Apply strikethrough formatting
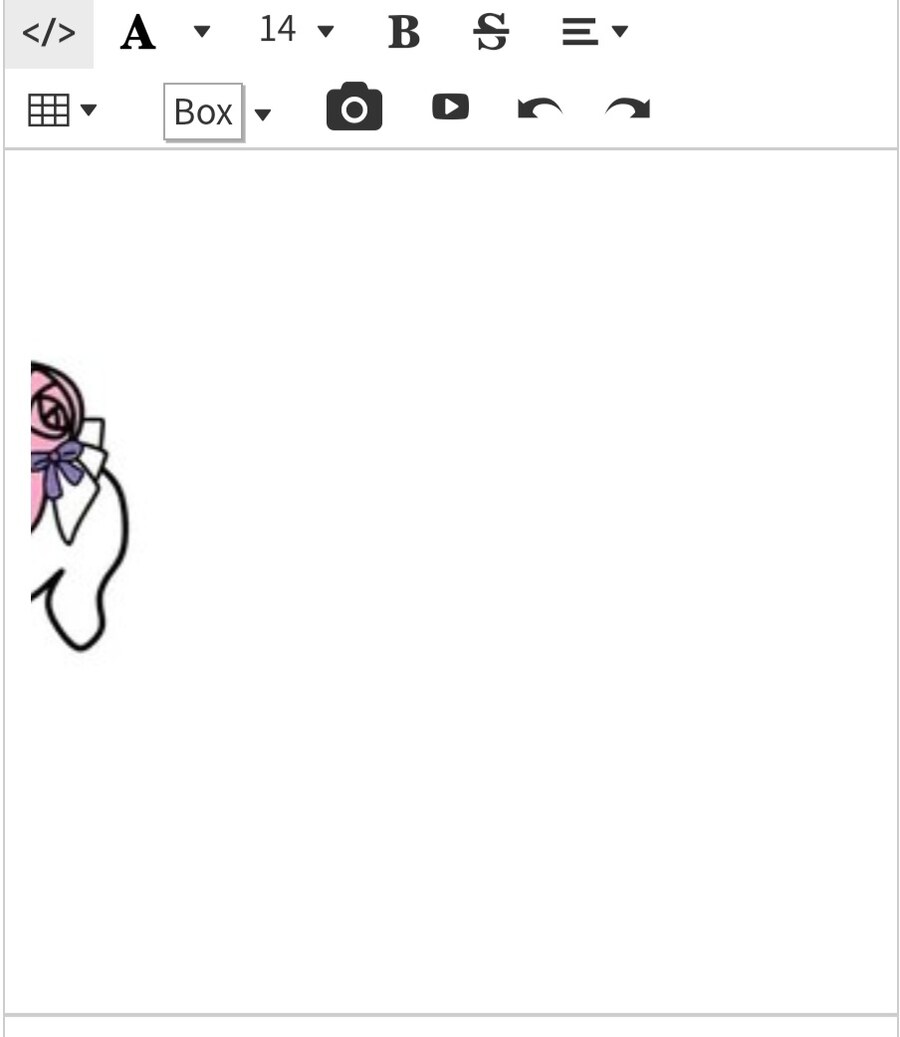The width and height of the screenshot is (900, 1037). (x=490, y=33)
